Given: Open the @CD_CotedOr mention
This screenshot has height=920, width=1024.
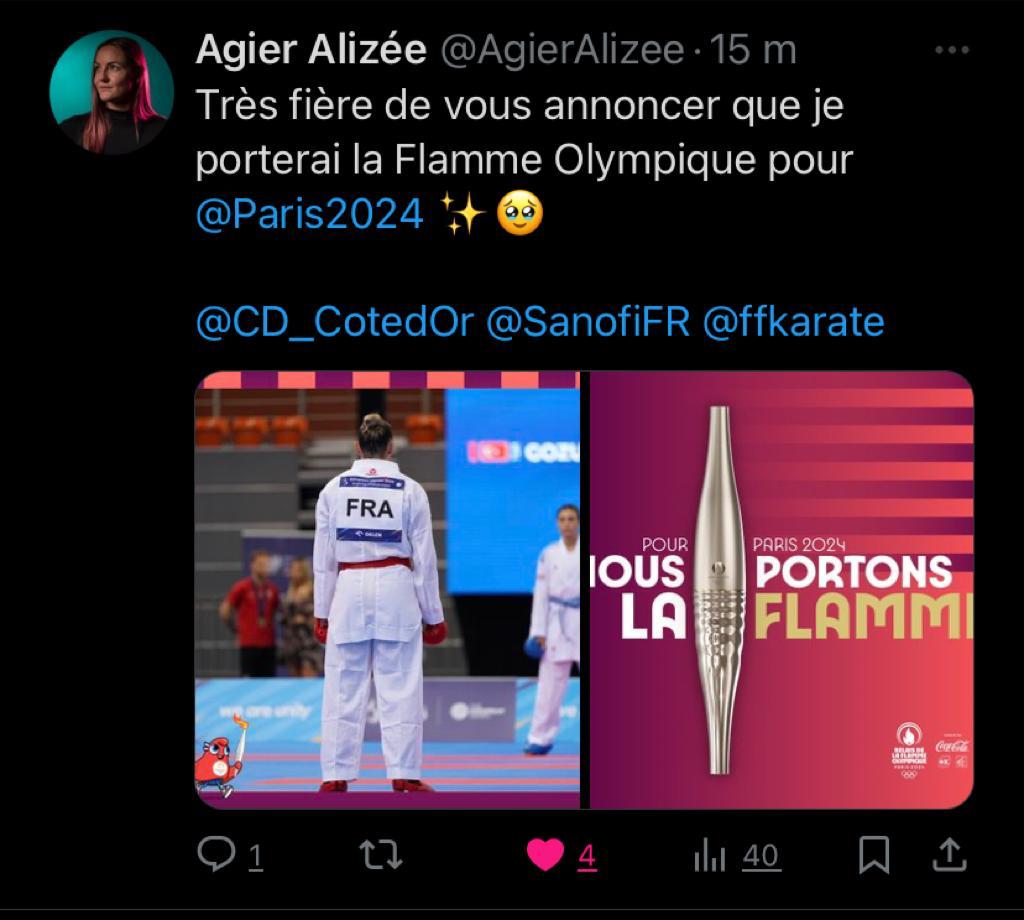Looking at the screenshot, I should pos(334,322).
